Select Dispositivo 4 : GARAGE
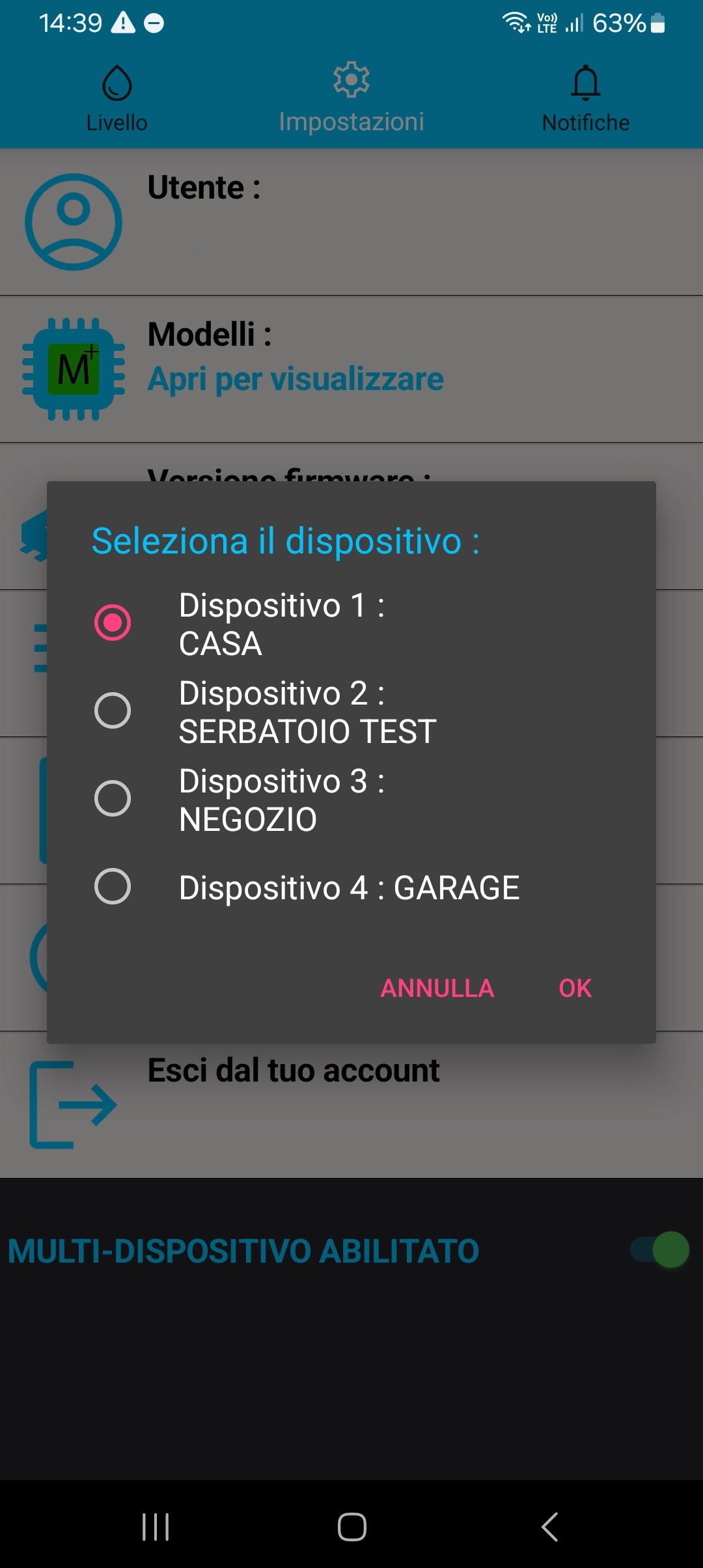The image size is (703, 1568). tap(351, 887)
